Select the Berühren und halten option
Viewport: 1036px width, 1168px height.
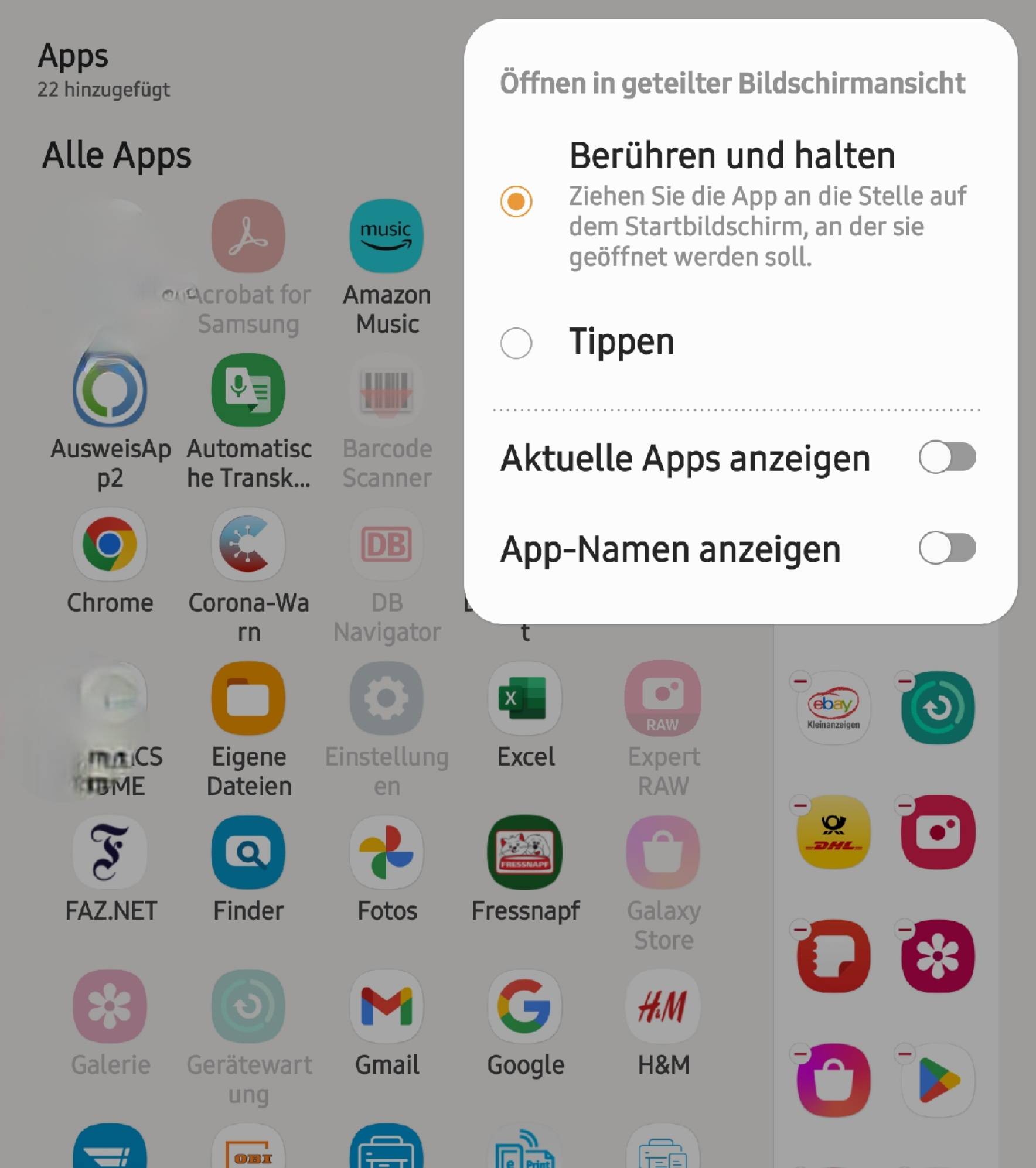(x=516, y=202)
